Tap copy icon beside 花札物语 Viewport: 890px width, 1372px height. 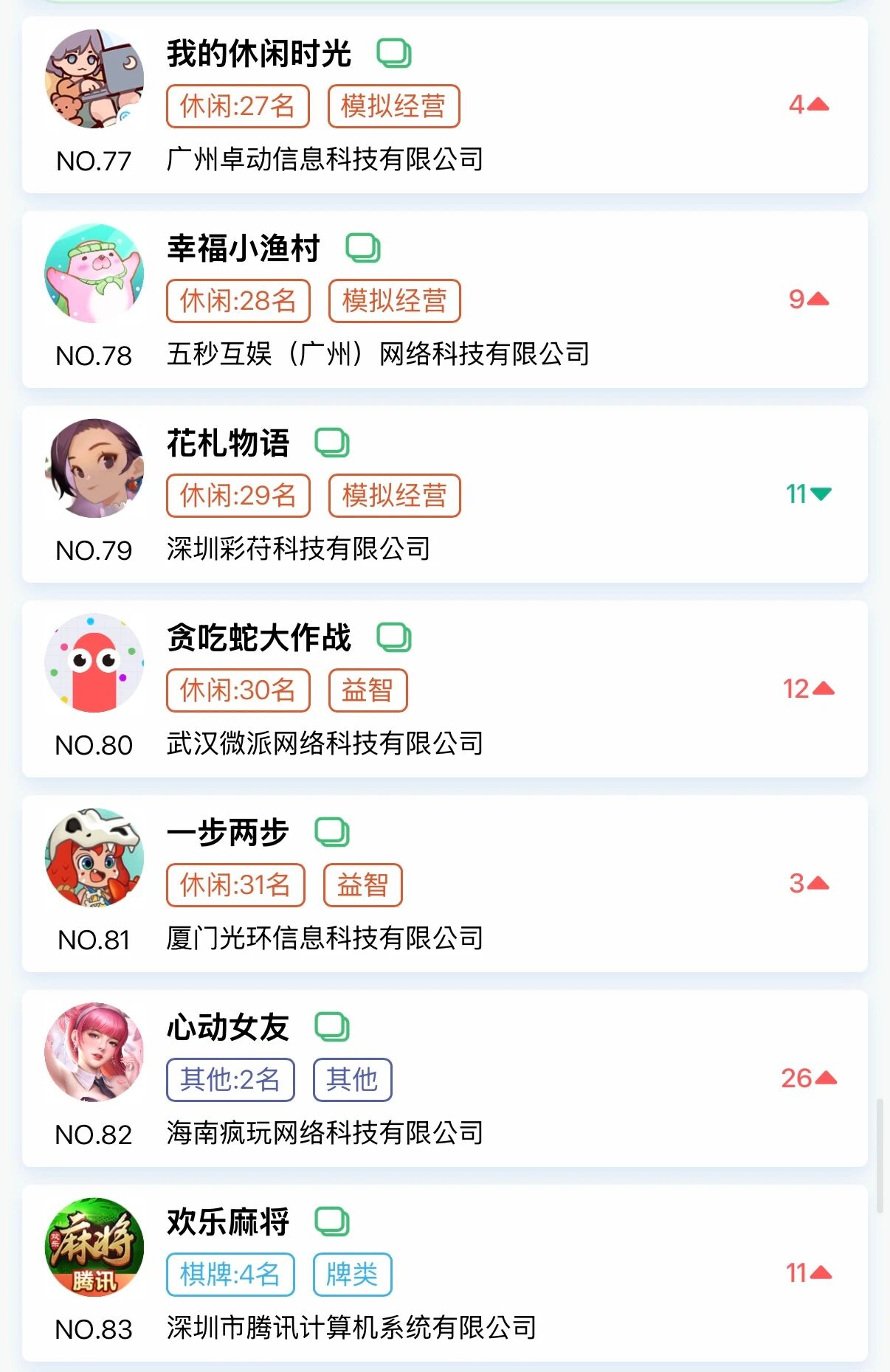tap(332, 443)
